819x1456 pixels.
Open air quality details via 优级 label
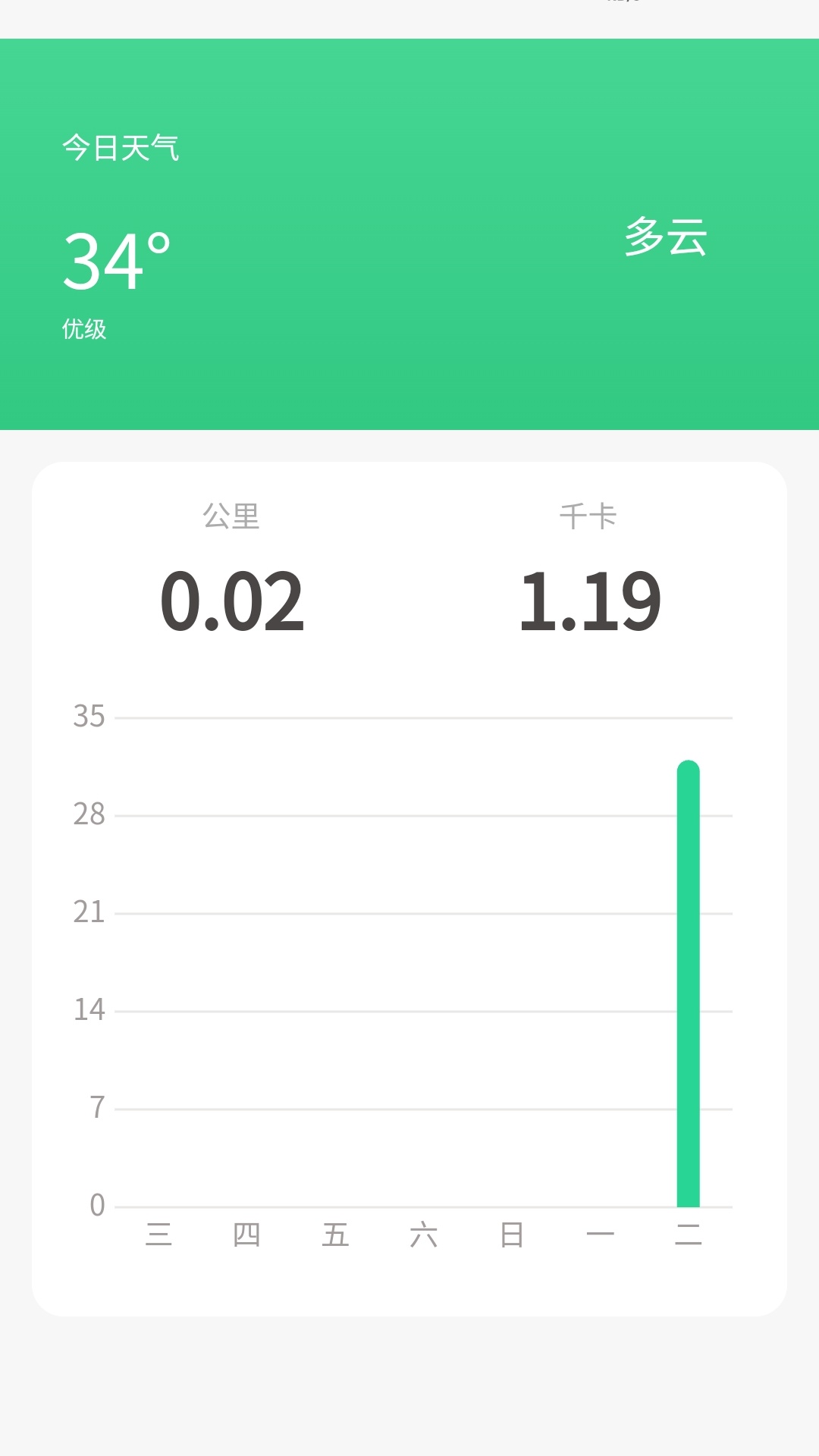pos(83,328)
